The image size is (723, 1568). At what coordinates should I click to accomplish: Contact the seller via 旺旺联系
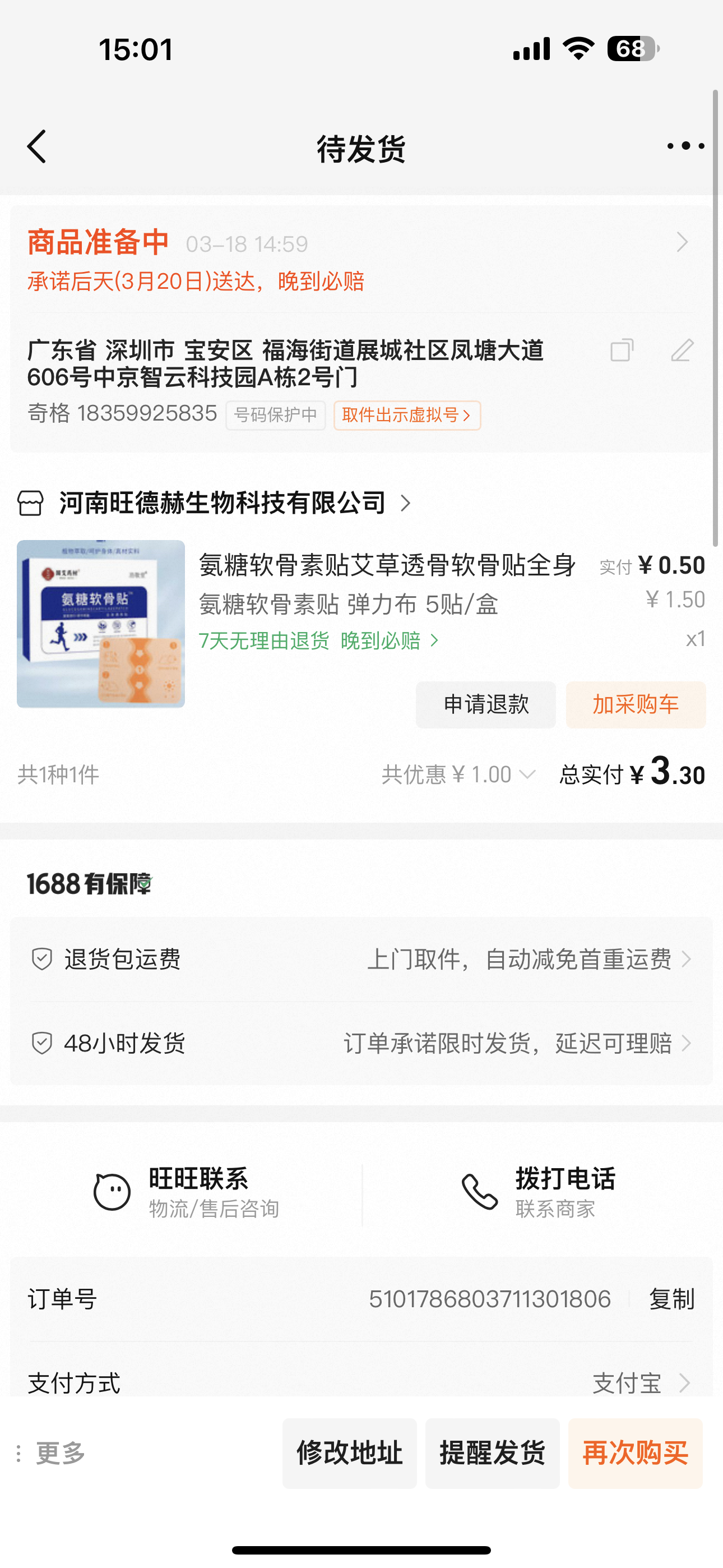tap(186, 1192)
